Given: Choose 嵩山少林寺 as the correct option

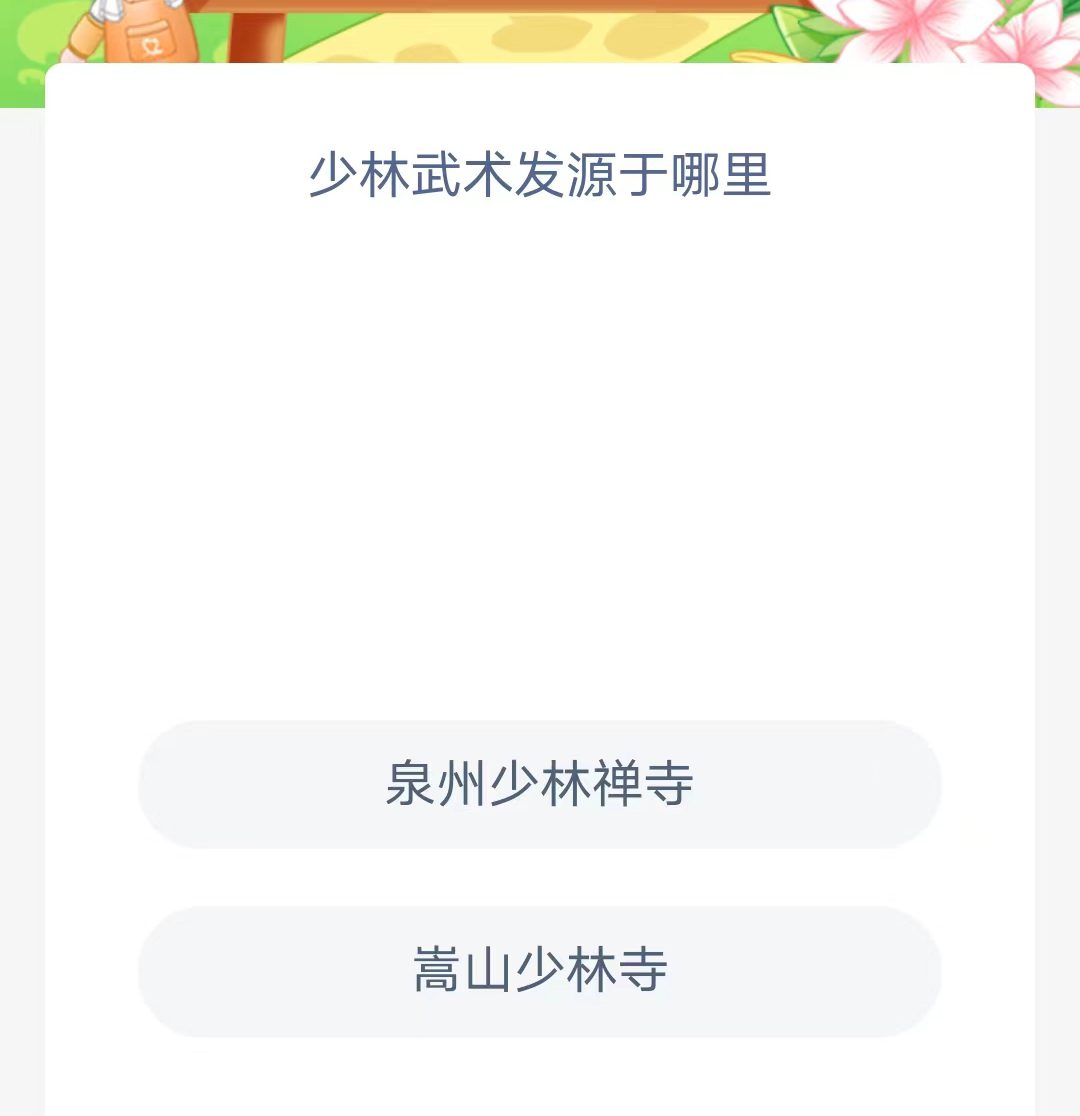Looking at the screenshot, I should (540, 971).
